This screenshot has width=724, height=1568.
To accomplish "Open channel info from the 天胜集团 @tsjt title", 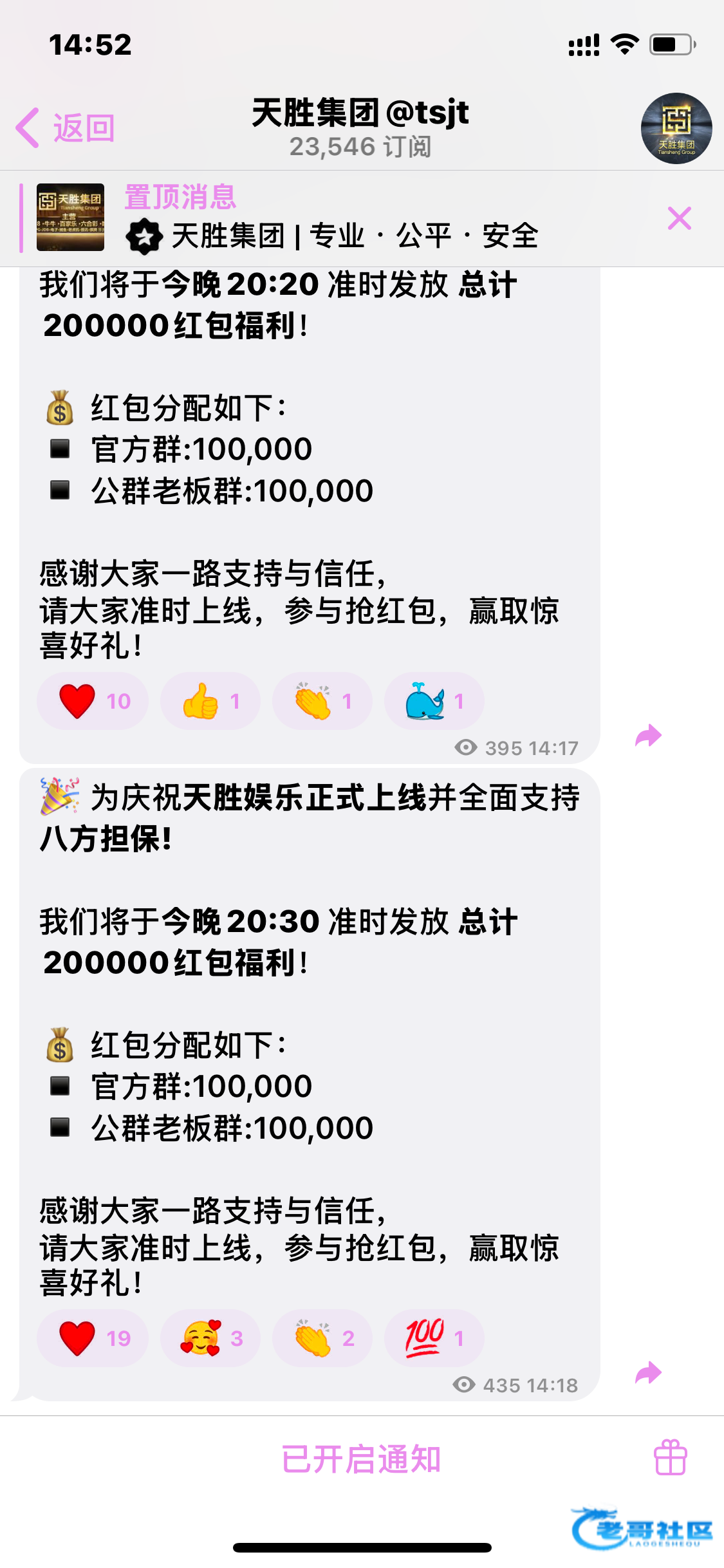I will (x=360, y=127).
